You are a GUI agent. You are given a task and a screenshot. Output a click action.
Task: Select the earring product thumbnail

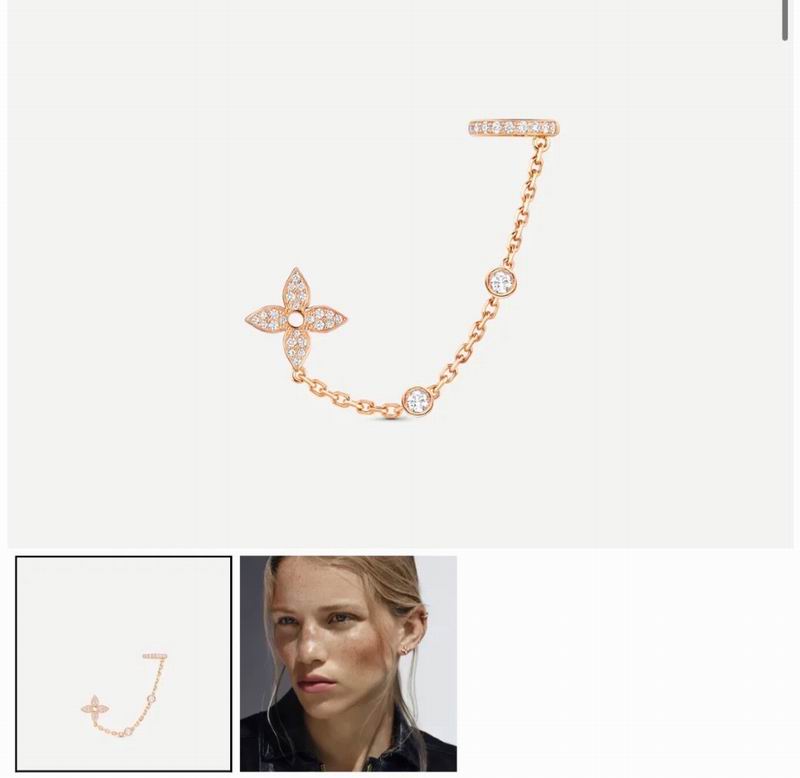point(123,664)
